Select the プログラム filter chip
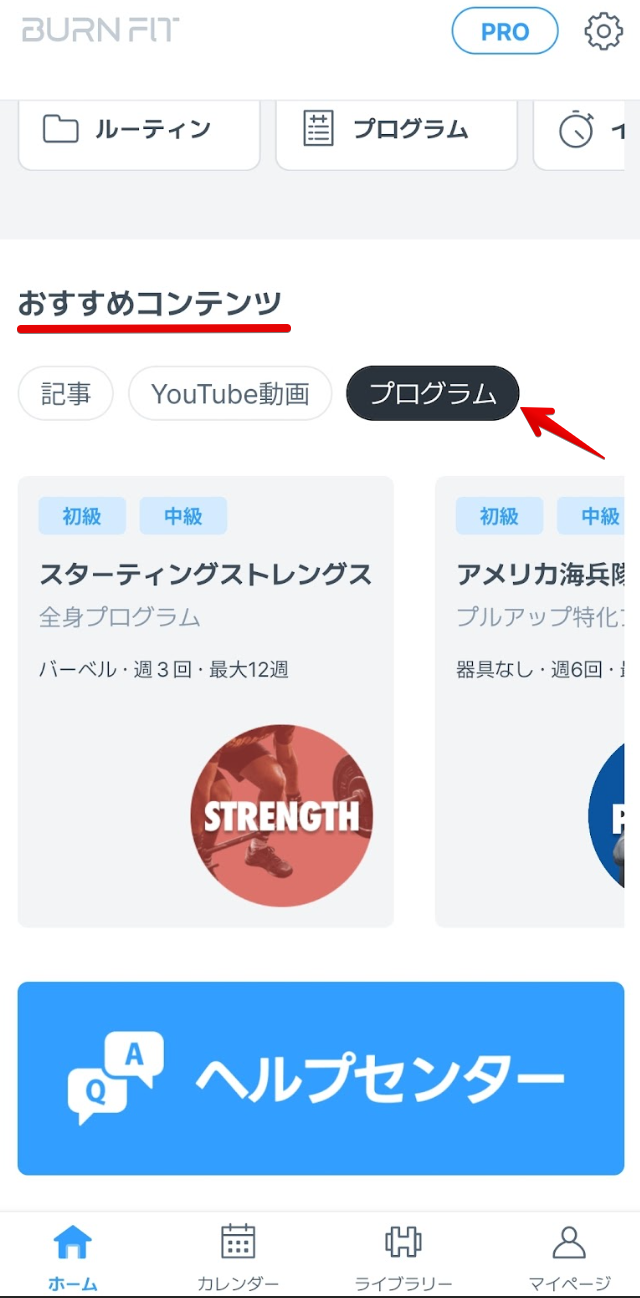The width and height of the screenshot is (640, 1298). [433, 394]
